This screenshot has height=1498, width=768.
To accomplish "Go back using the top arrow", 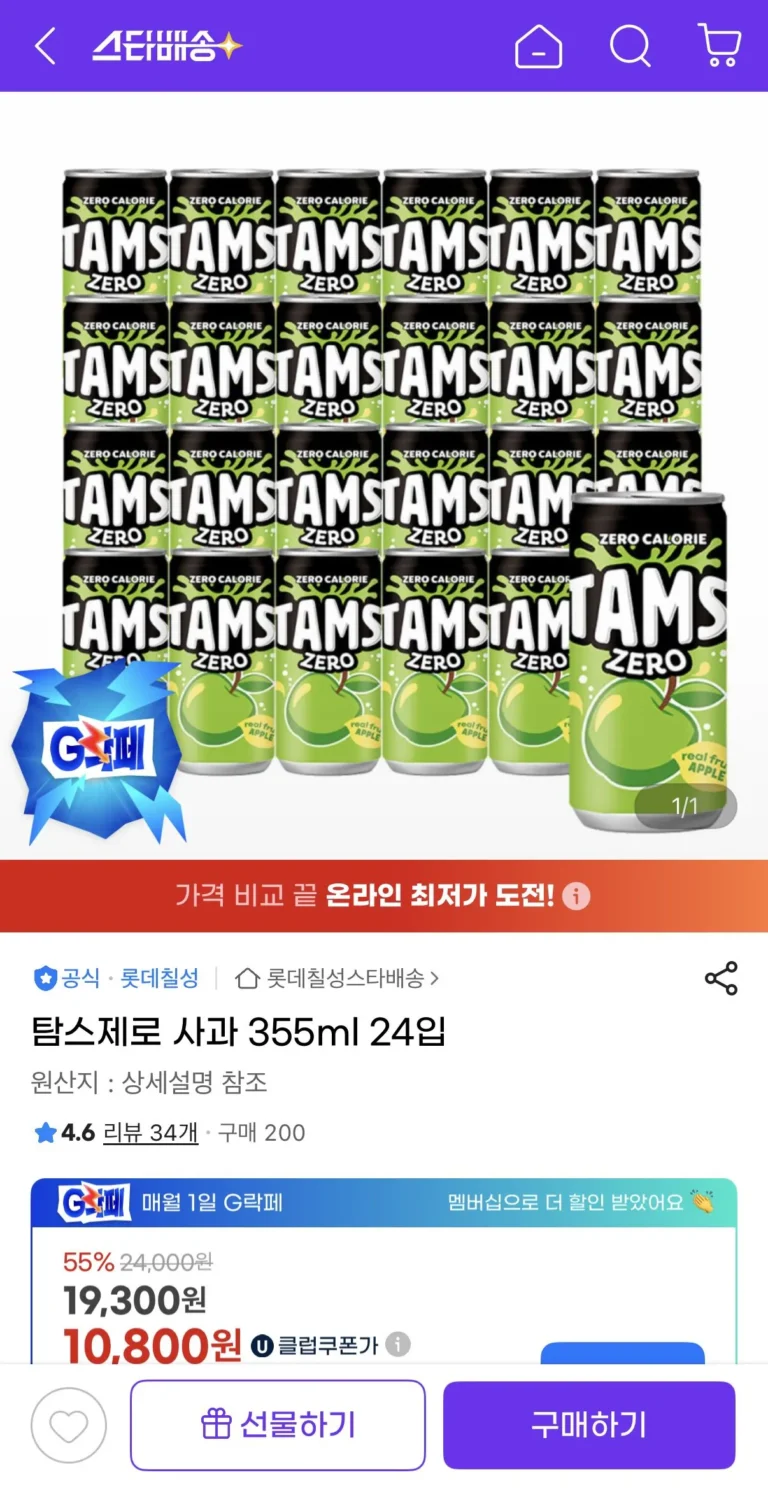I will coord(45,46).
